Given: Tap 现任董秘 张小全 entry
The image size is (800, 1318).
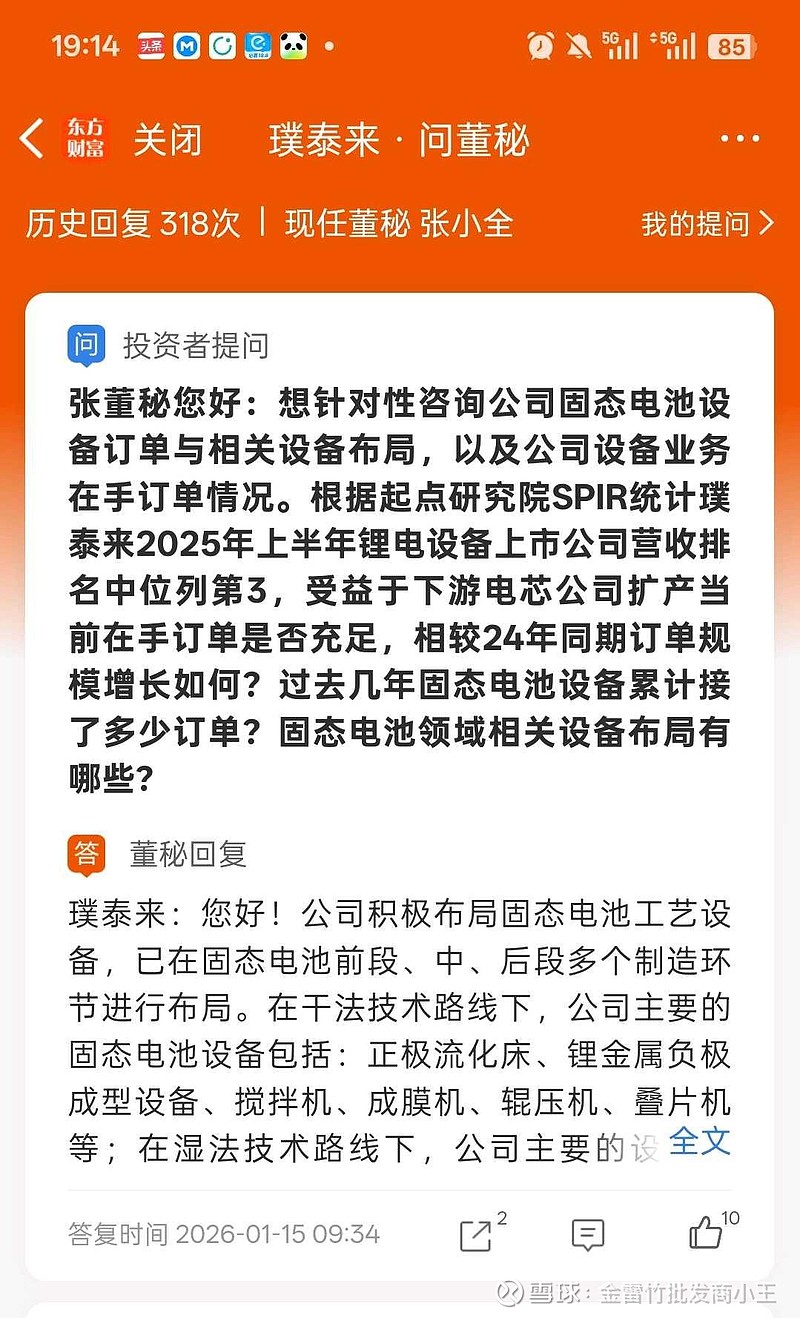Looking at the screenshot, I should (400, 226).
